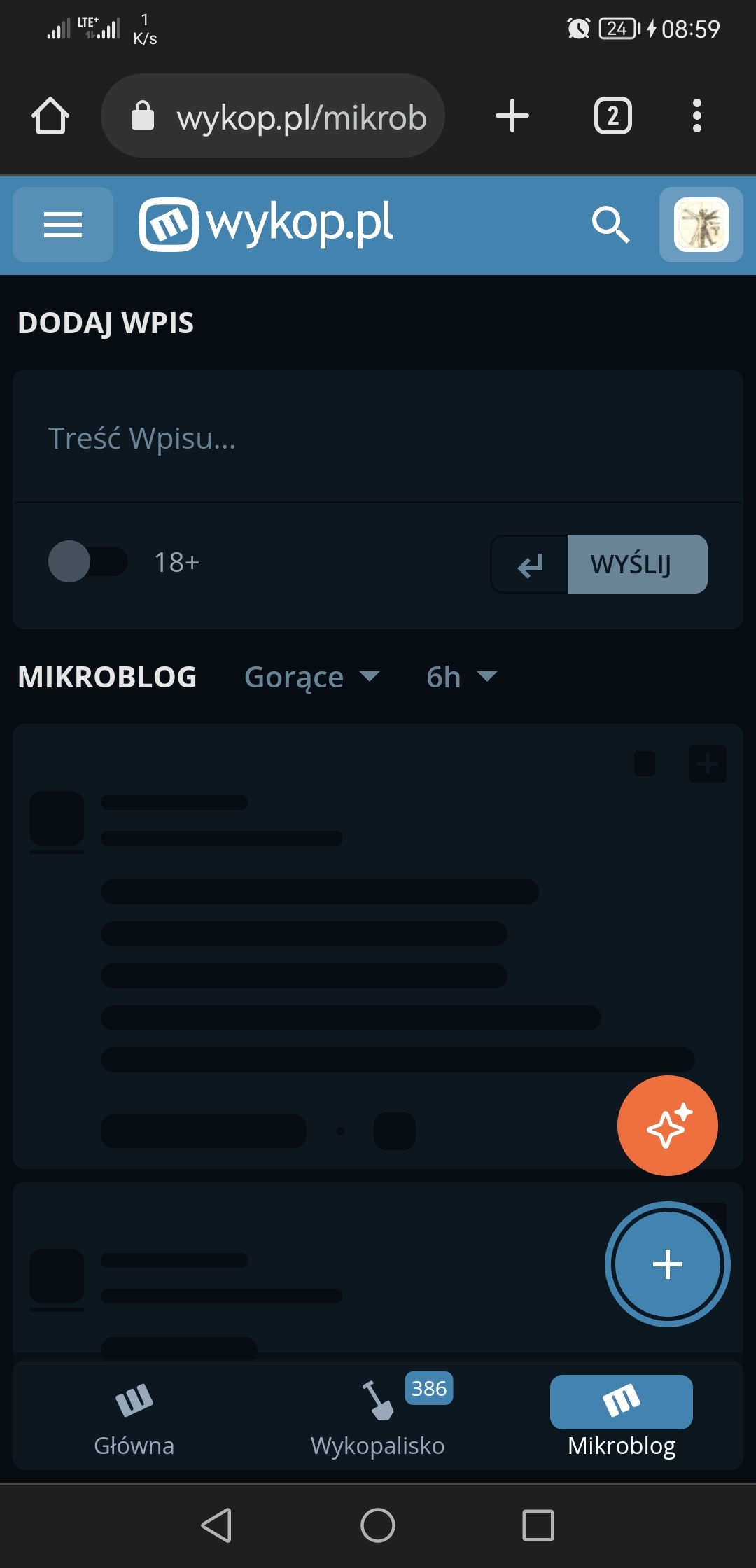This screenshot has height=1568, width=756.
Task: Open the browser tab switcher
Action: click(612, 115)
